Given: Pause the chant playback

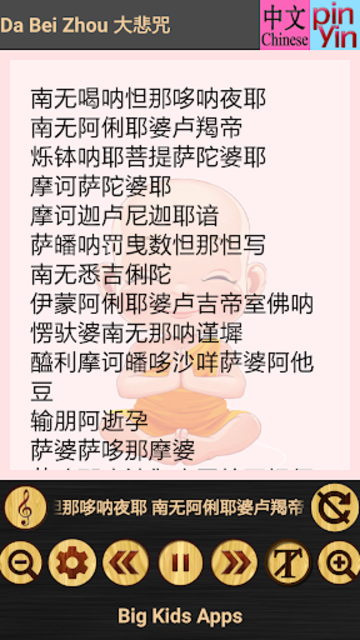Looking at the screenshot, I should click(x=180, y=562).
